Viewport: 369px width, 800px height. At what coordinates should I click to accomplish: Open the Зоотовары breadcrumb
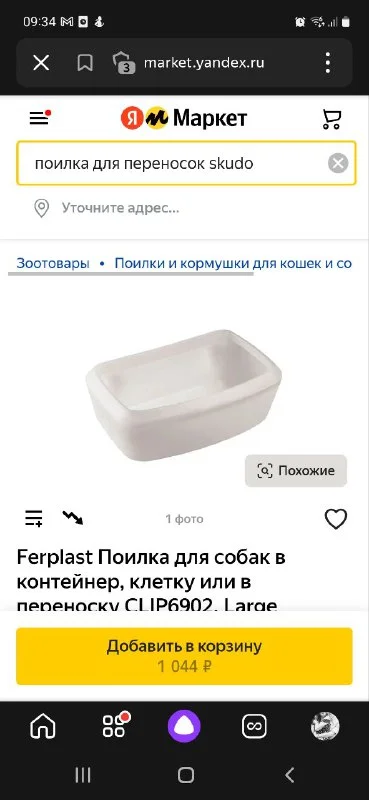click(x=53, y=264)
